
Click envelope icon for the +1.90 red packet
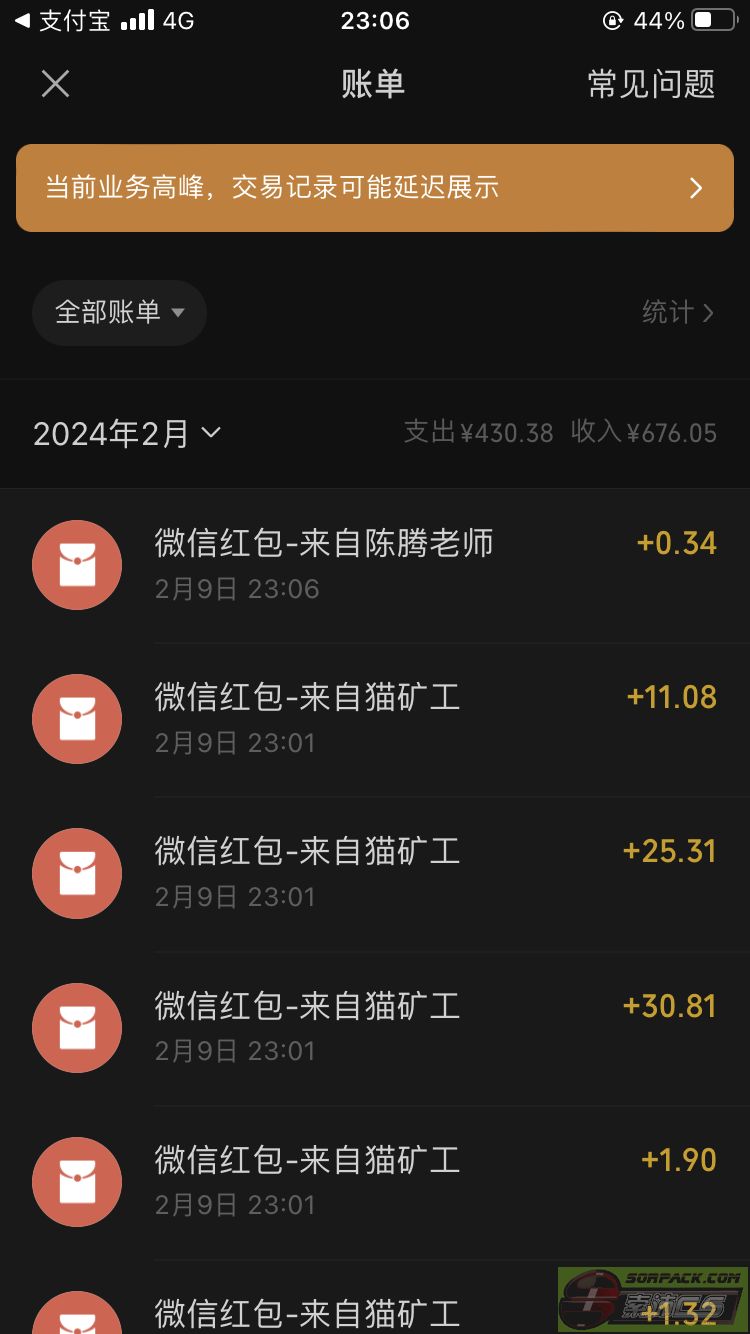[77, 1181]
